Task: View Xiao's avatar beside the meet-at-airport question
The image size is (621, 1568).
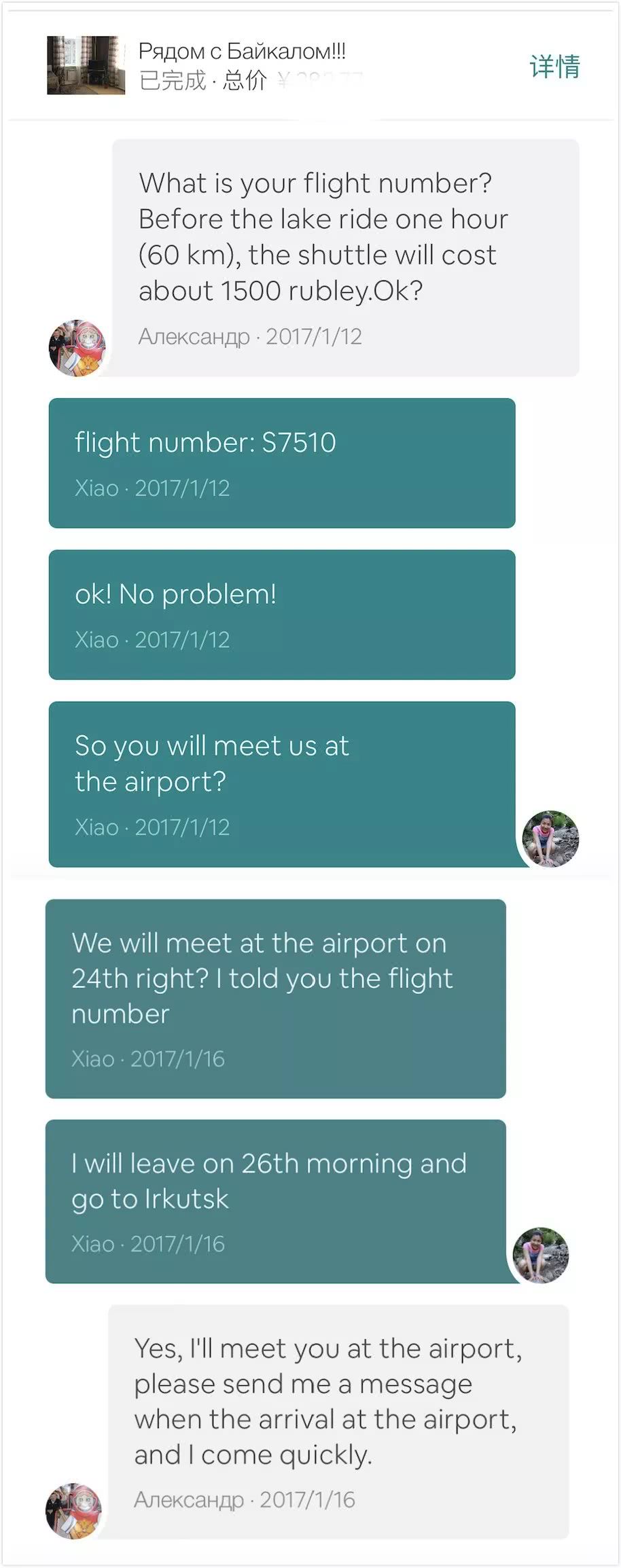Action: 550,838
